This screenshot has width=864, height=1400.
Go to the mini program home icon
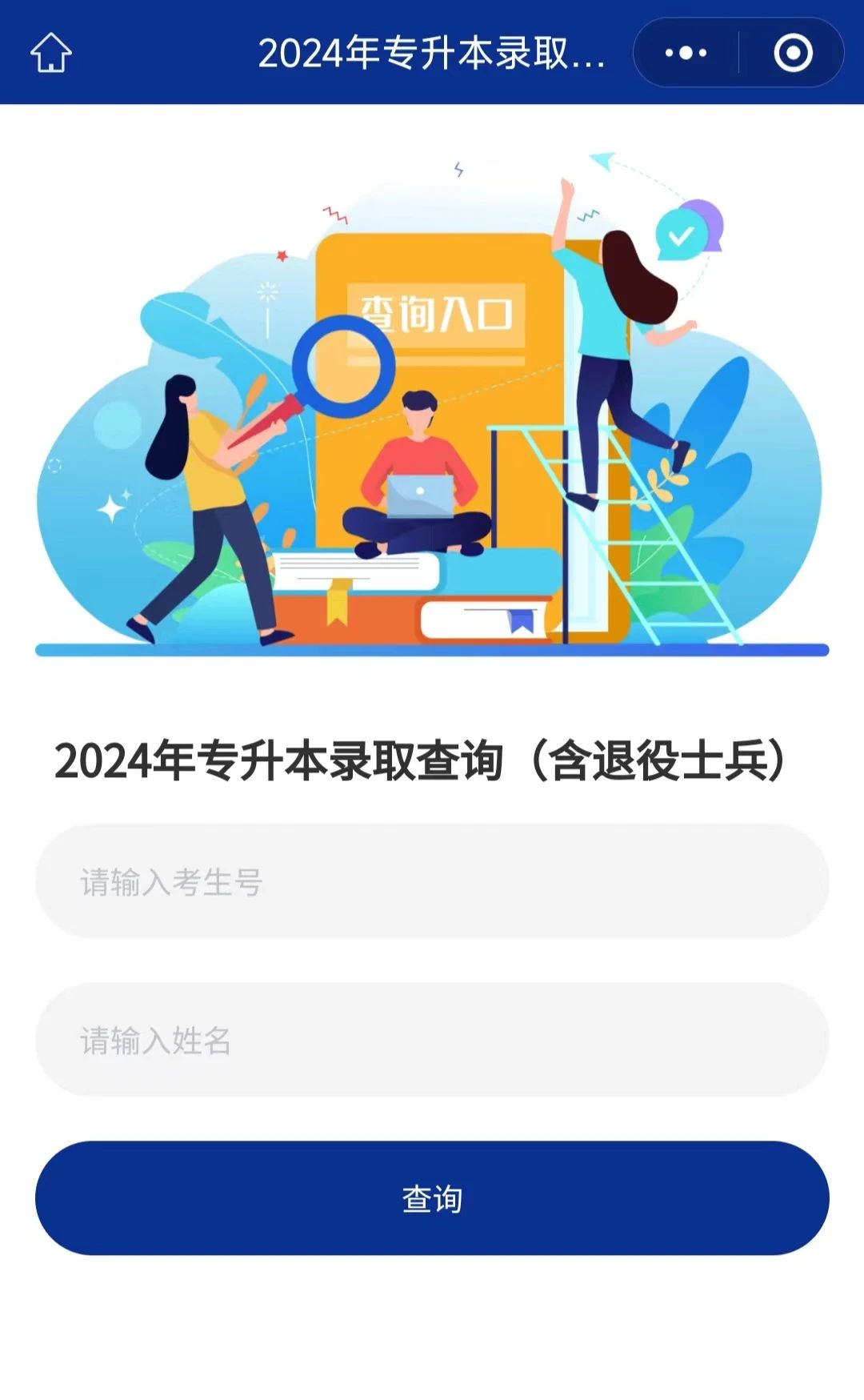tap(51, 53)
